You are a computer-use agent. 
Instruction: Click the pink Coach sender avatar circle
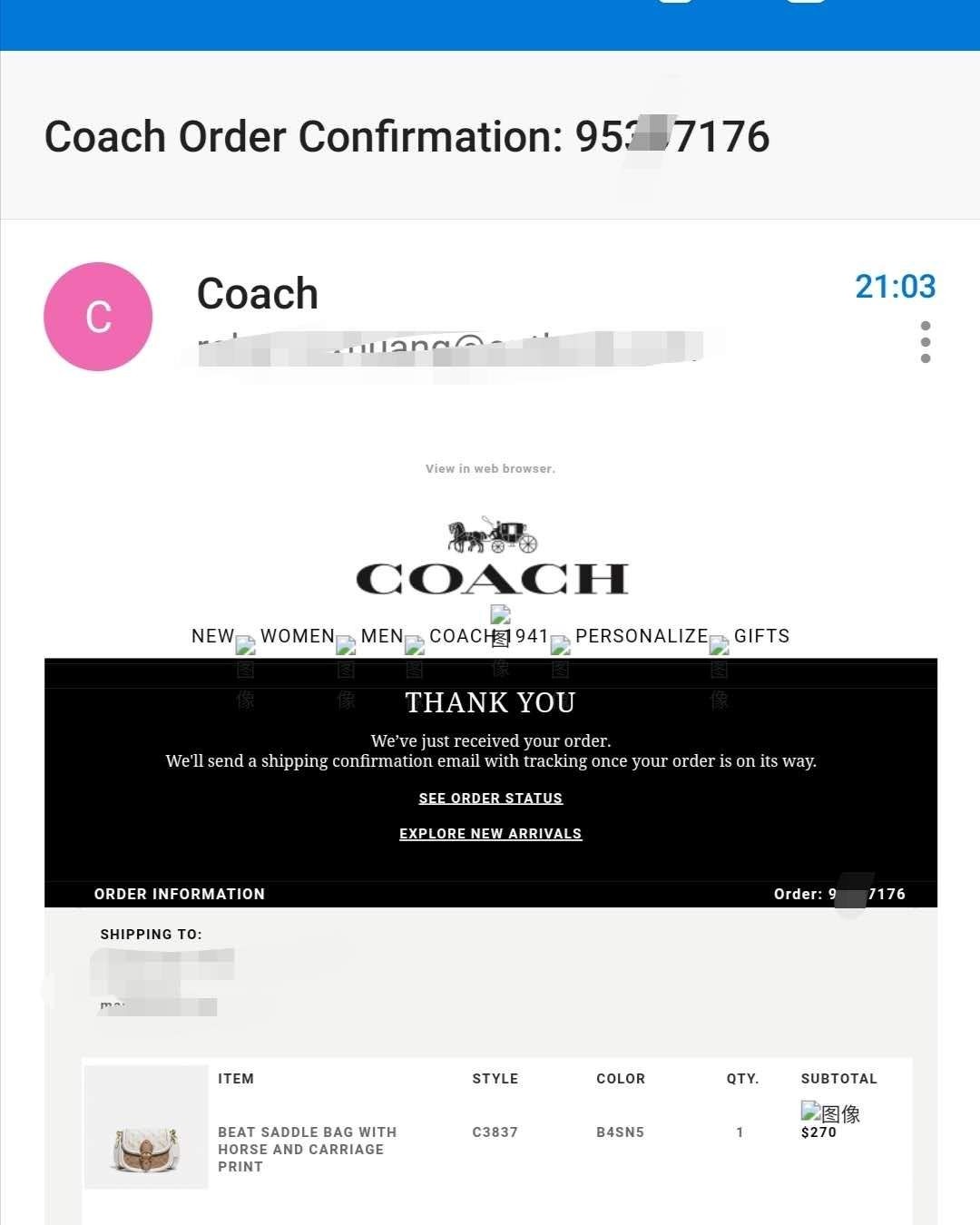(97, 316)
